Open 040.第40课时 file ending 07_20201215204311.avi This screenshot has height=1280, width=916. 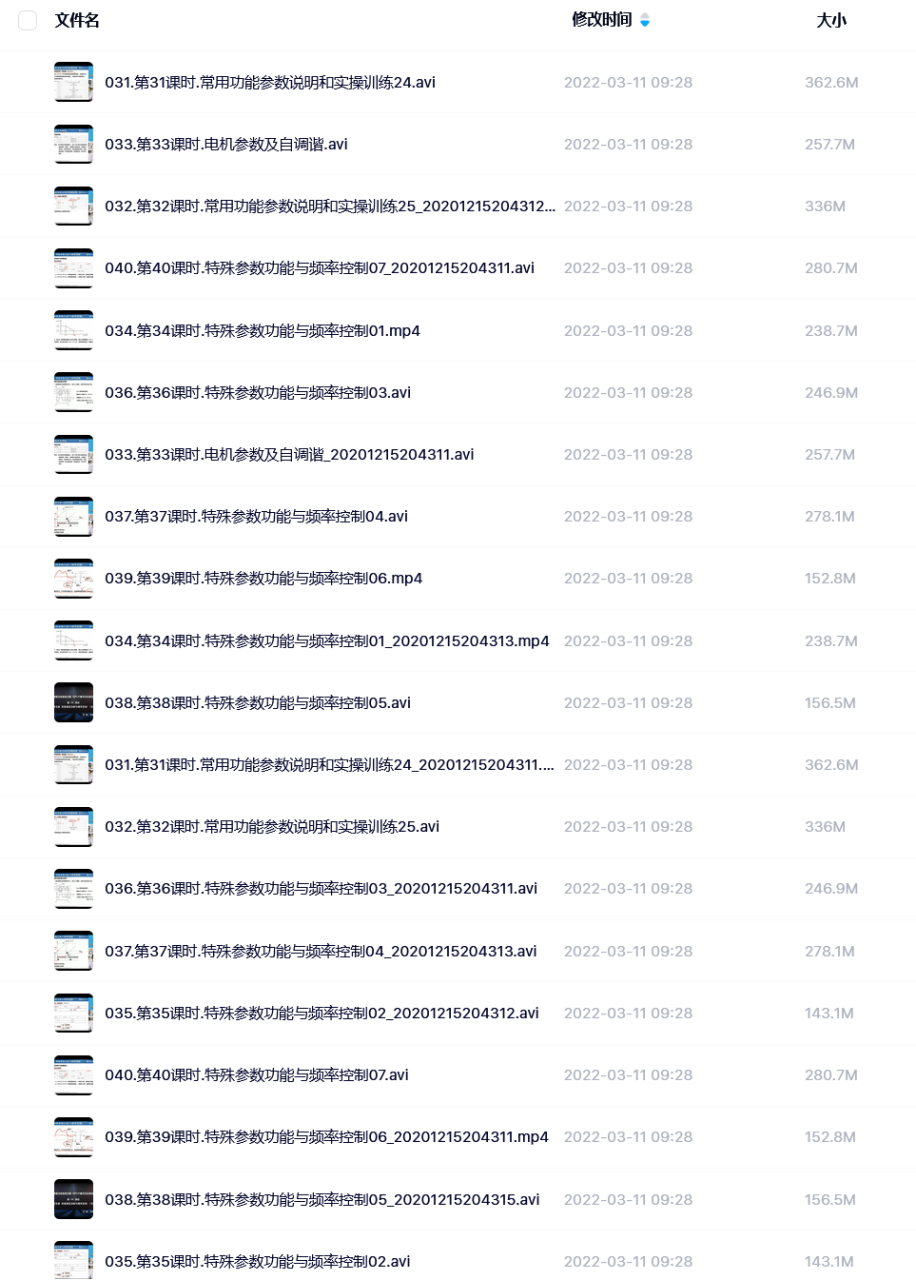[x=319, y=269]
